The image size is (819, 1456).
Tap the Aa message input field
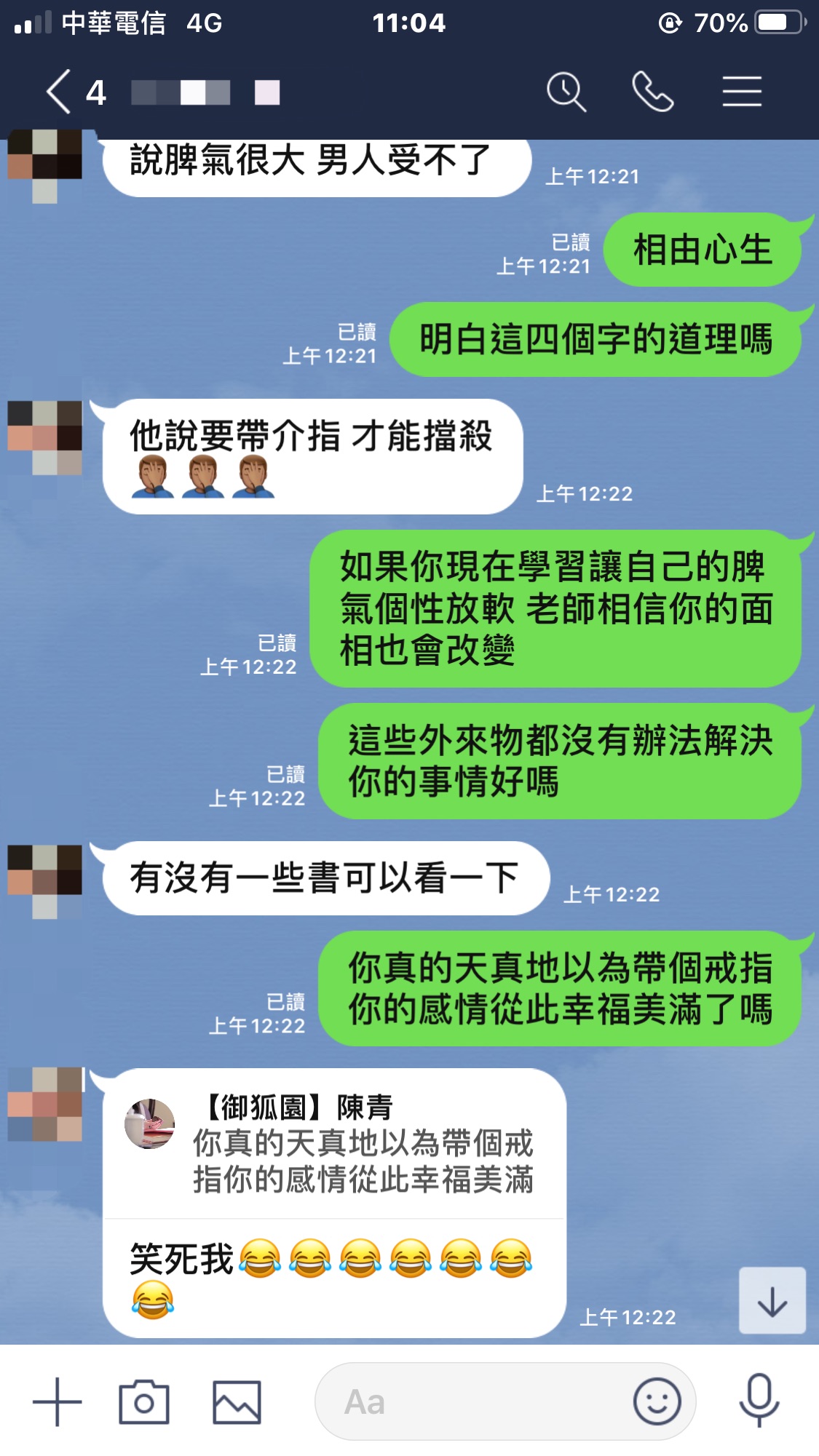(x=473, y=1401)
